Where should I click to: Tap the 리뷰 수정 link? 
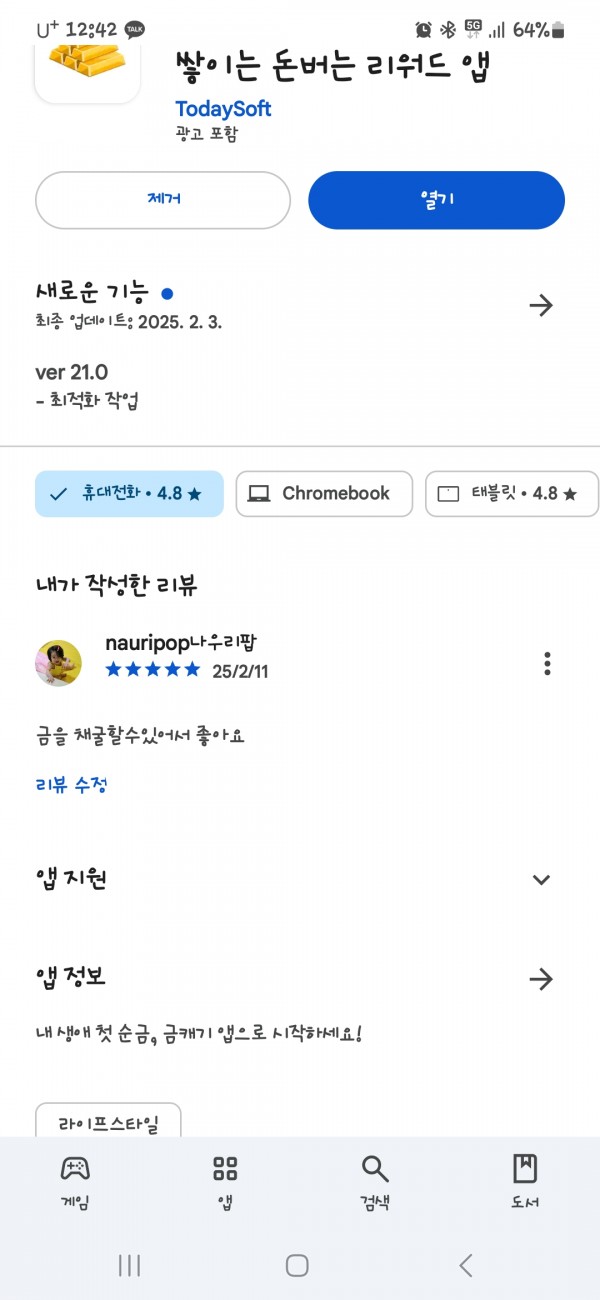tap(72, 785)
